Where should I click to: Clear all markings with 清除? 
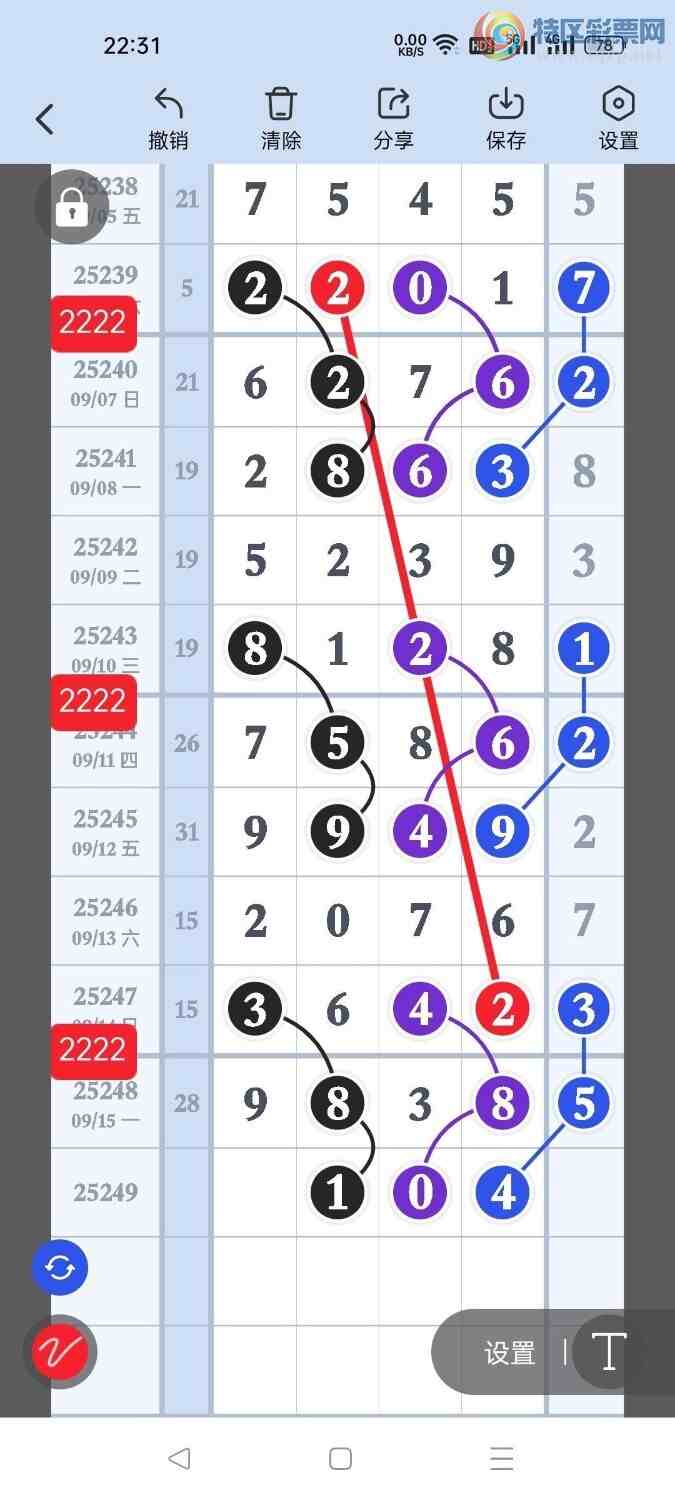click(281, 119)
